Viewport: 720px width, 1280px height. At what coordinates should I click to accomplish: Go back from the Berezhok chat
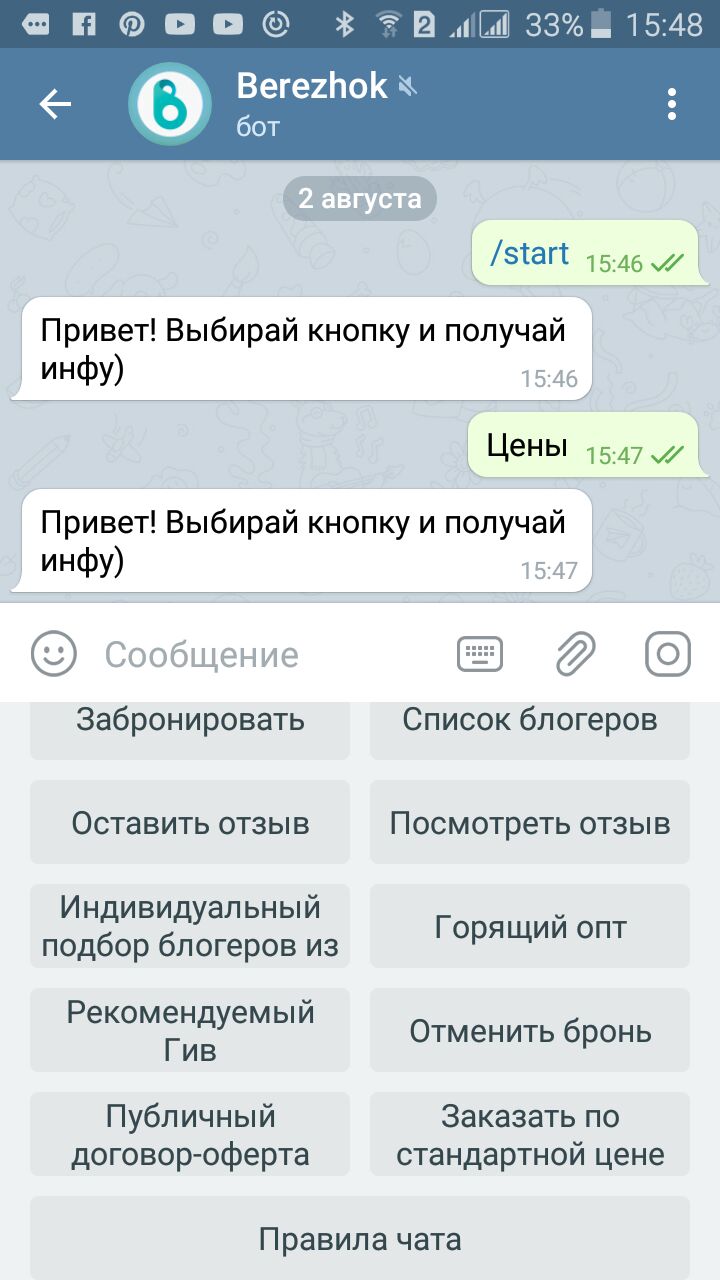pos(55,104)
